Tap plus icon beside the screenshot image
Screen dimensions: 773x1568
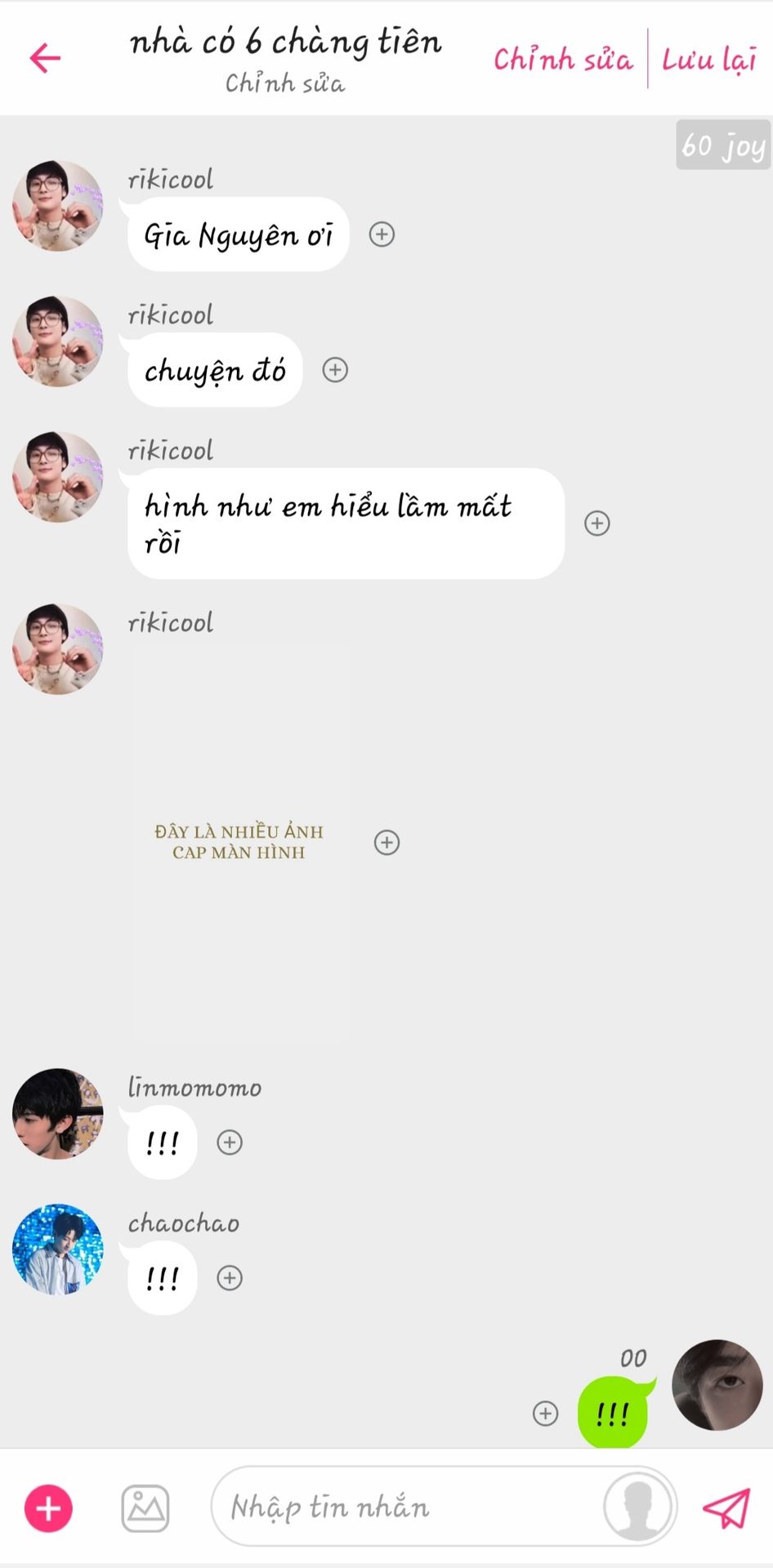[386, 843]
